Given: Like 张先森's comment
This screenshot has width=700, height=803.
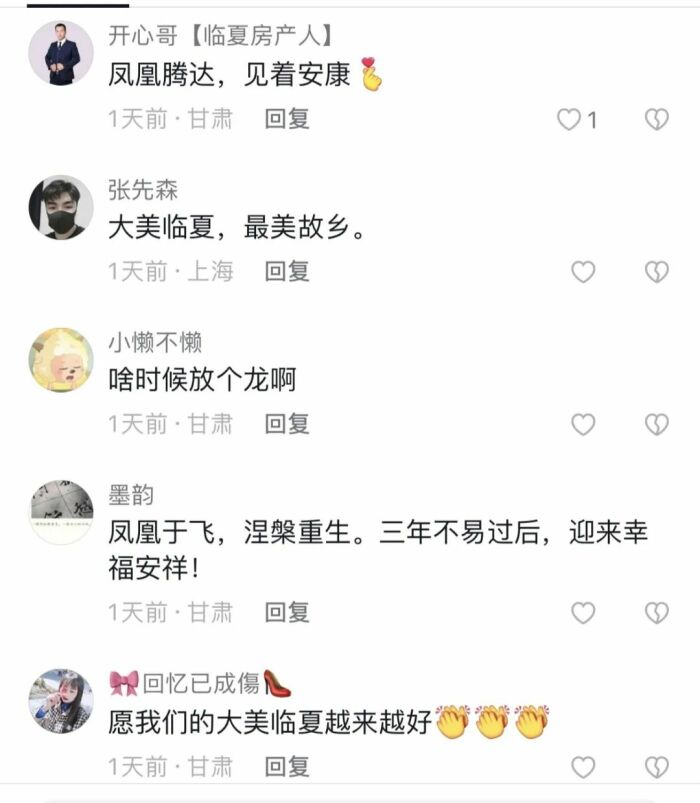Looking at the screenshot, I should click(x=583, y=272).
